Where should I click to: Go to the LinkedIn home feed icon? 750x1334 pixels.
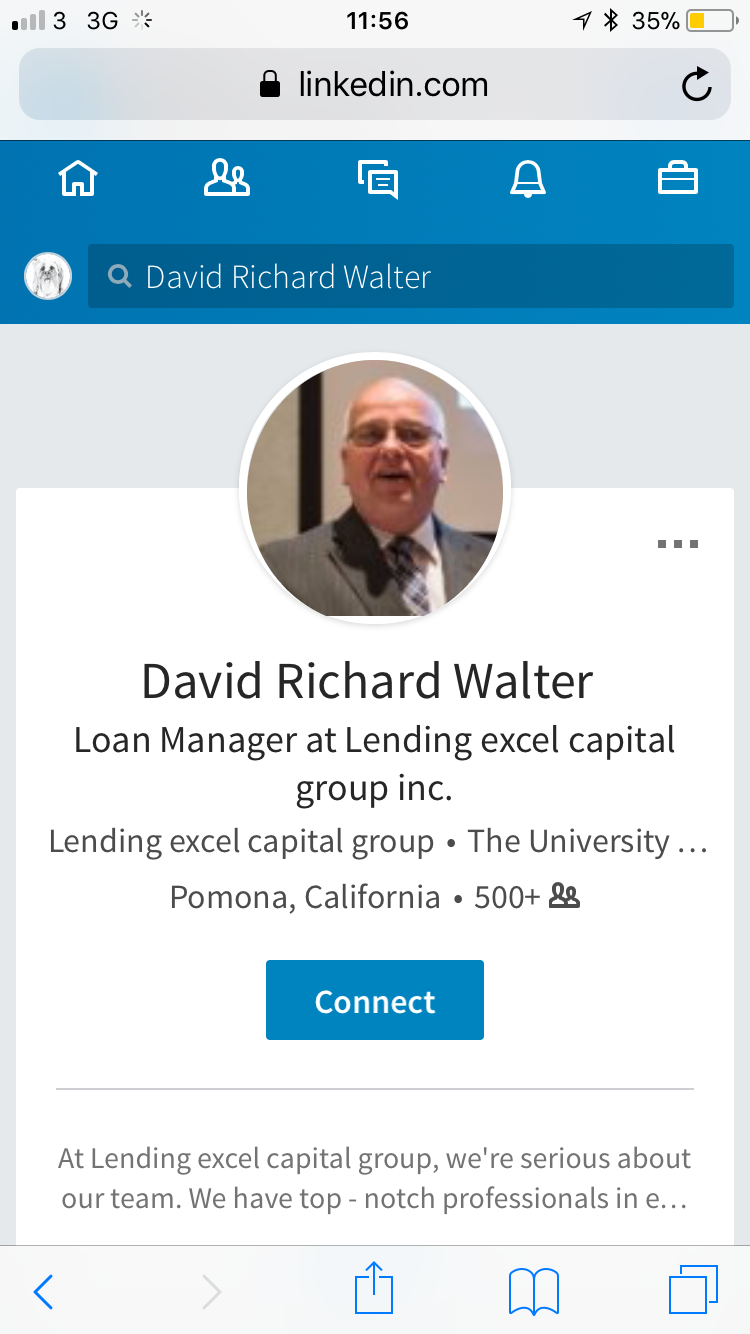coord(78,180)
